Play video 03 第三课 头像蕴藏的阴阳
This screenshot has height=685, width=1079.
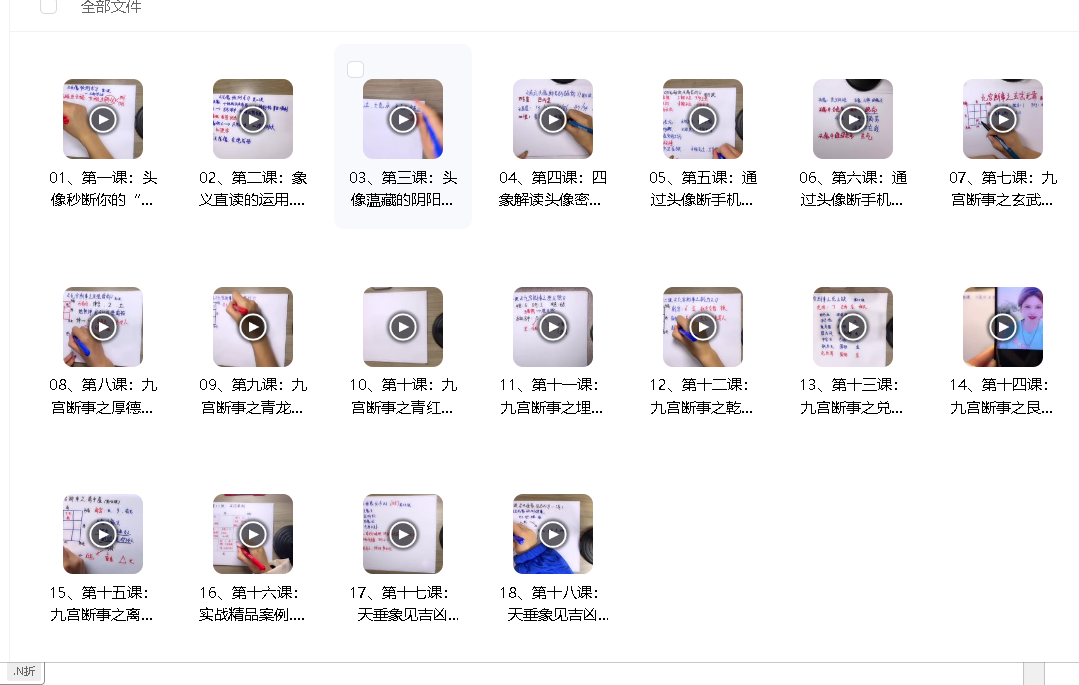(403, 119)
